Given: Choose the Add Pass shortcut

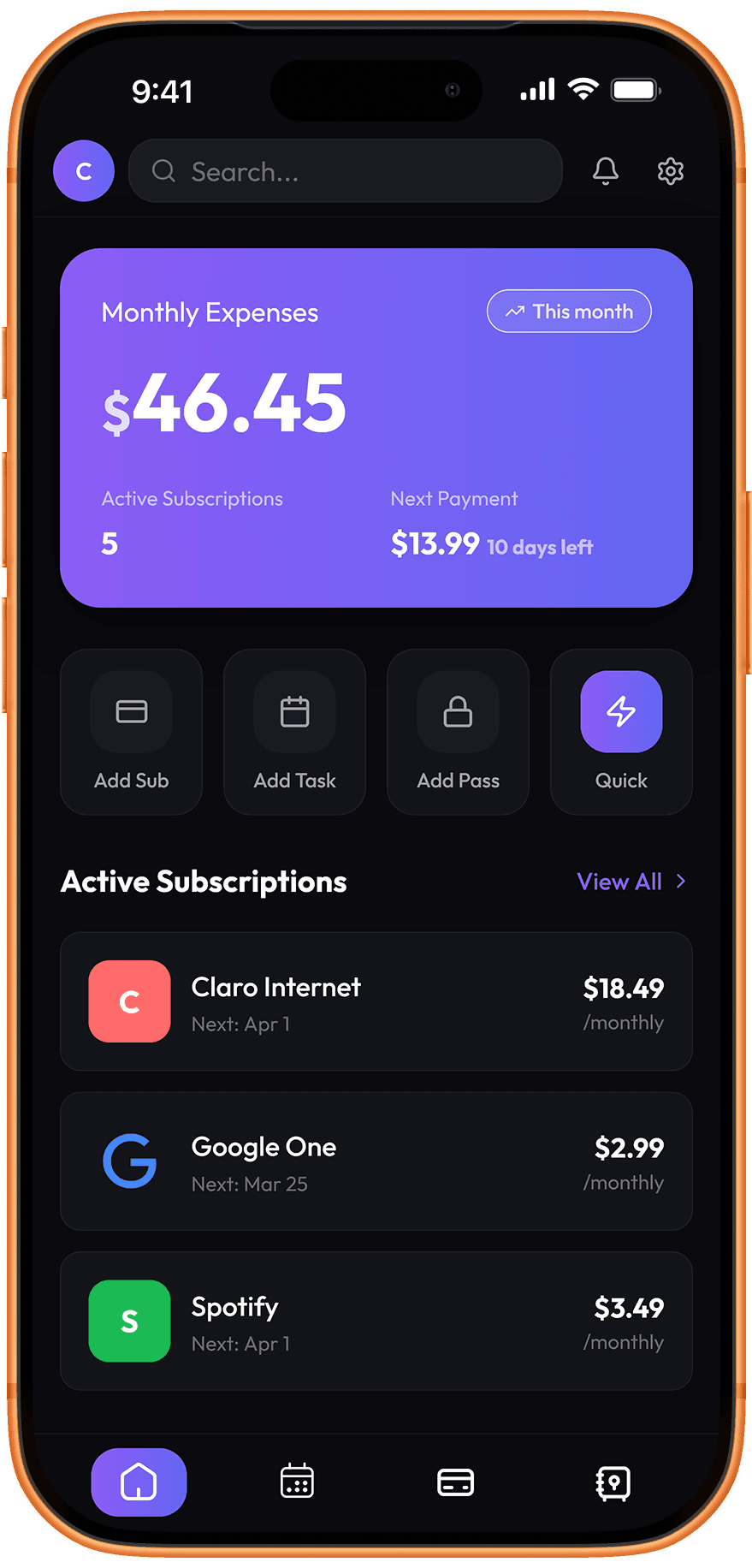Looking at the screenshot, I should (x=459, y=732).
